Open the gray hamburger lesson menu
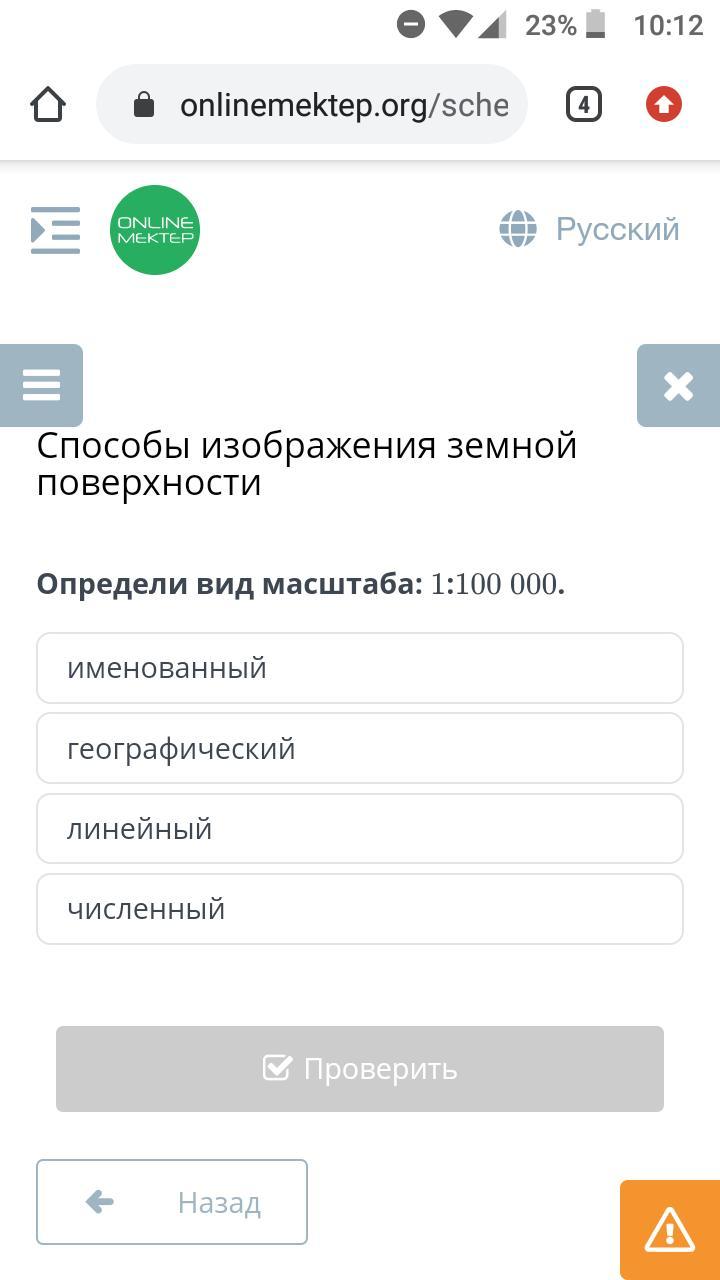 41,385
